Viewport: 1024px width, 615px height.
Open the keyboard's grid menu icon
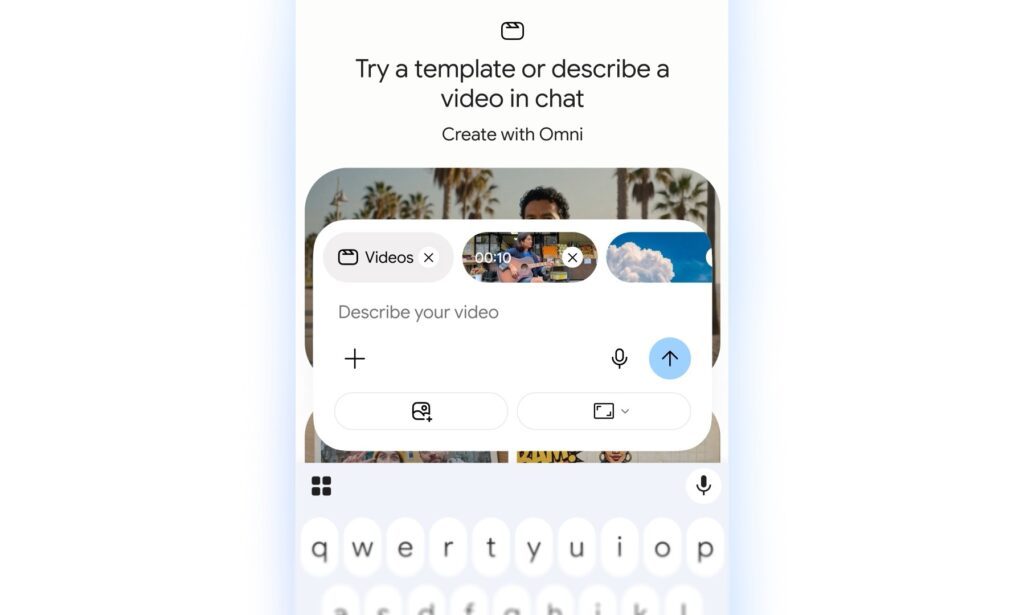(321, 486)
